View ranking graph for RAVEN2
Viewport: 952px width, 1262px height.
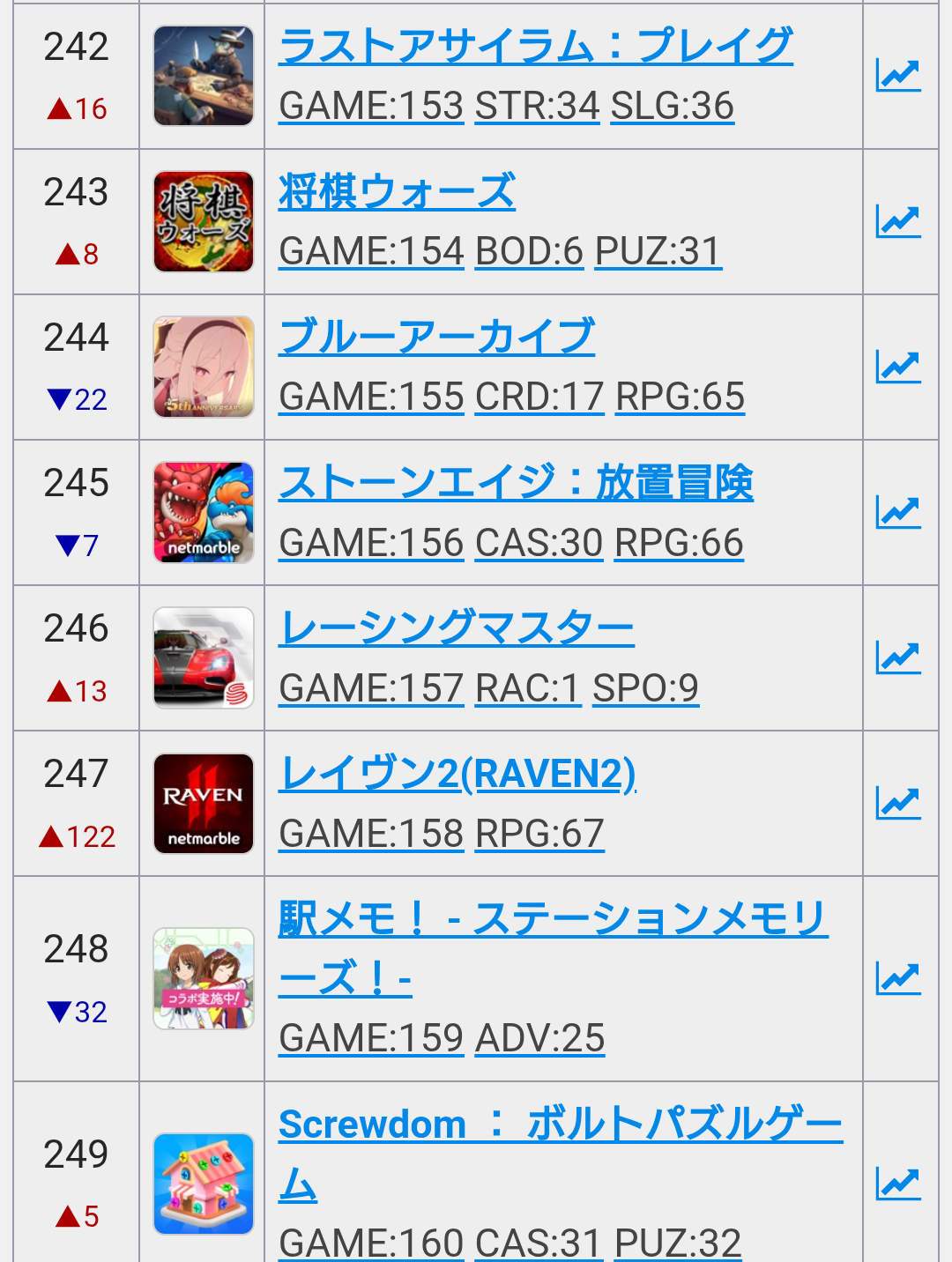tap(898, 803)
